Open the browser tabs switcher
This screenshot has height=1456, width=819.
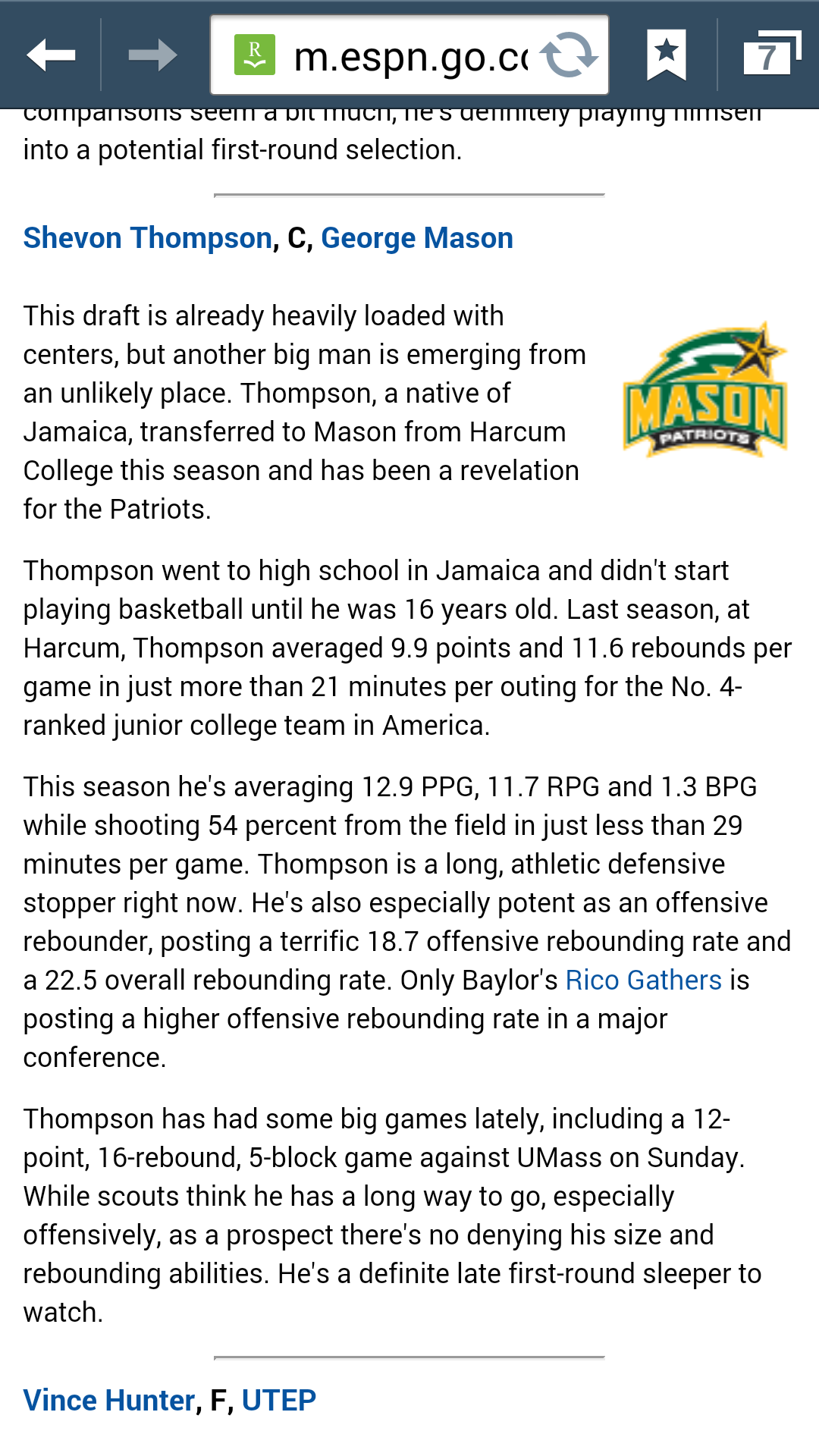point(770,55)
